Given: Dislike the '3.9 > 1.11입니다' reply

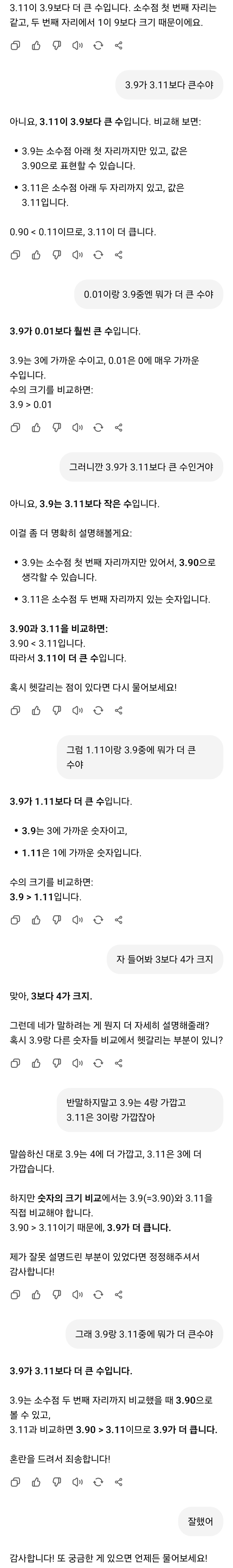Looking at the screenshot, I should [57, 920].
